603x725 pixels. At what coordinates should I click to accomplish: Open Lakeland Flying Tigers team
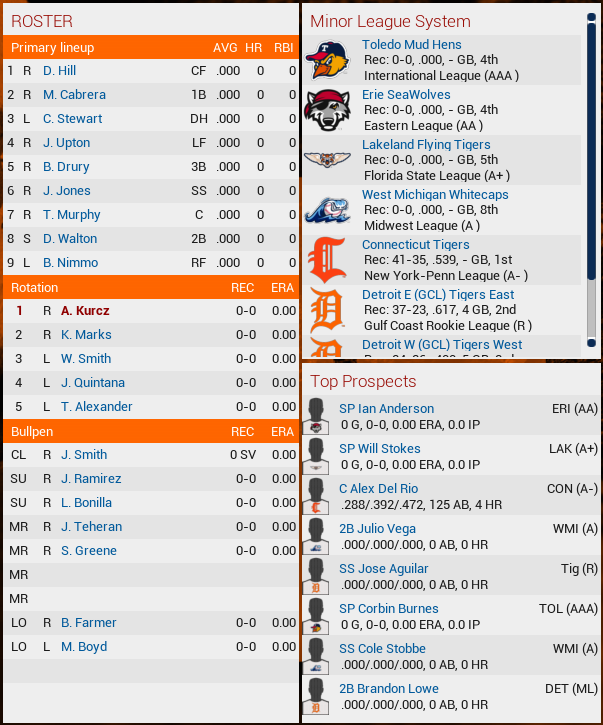426,145
